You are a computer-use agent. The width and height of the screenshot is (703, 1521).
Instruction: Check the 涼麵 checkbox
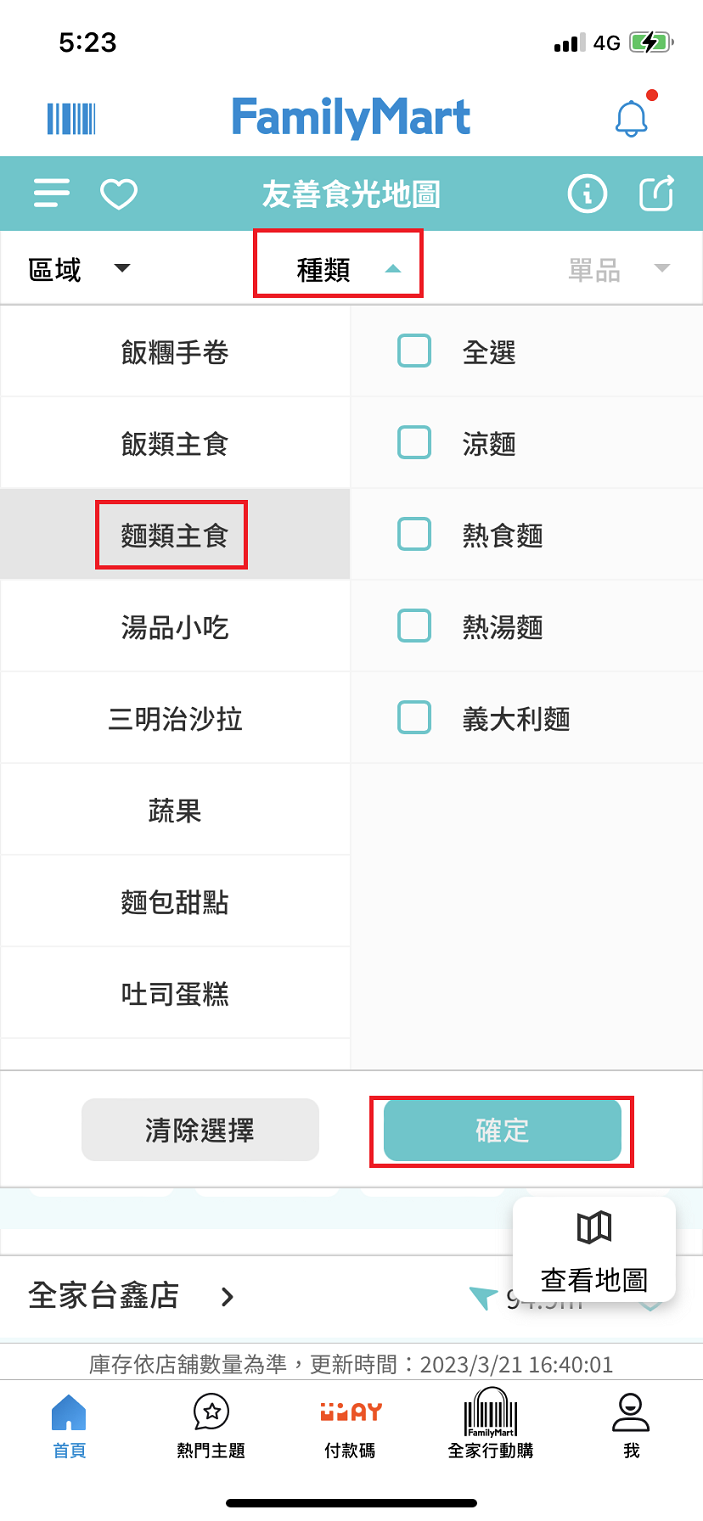(414, 442)
